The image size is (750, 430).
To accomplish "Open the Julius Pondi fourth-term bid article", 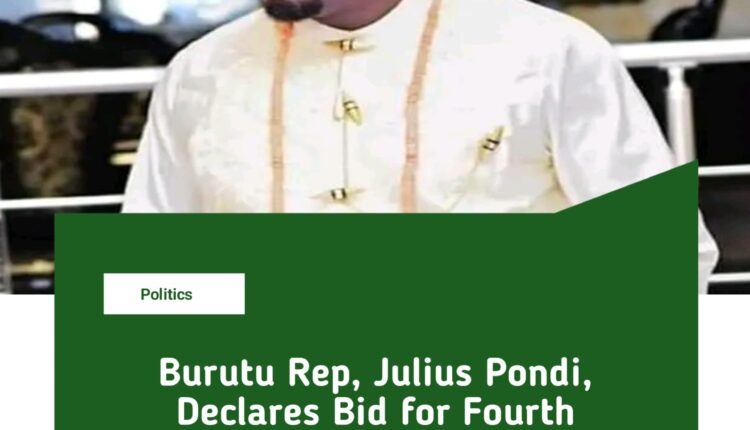I will pyautogui.click(x=376, y=392).
